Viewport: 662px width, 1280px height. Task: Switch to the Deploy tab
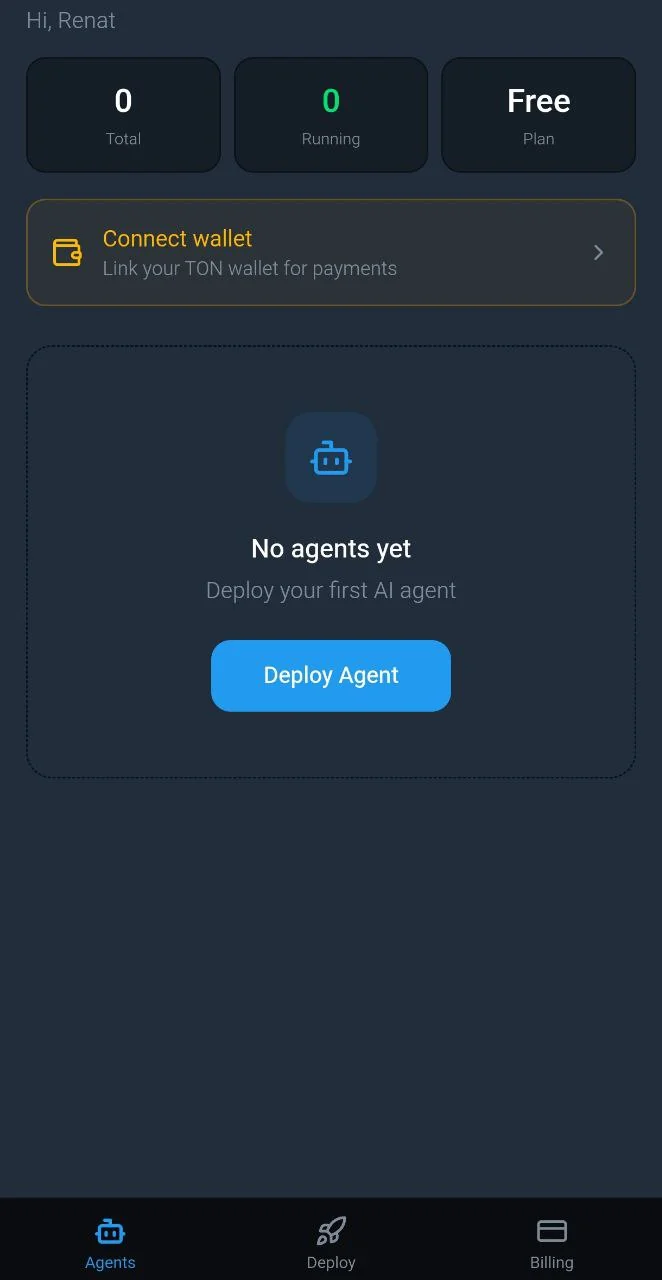pos(331,1243)
